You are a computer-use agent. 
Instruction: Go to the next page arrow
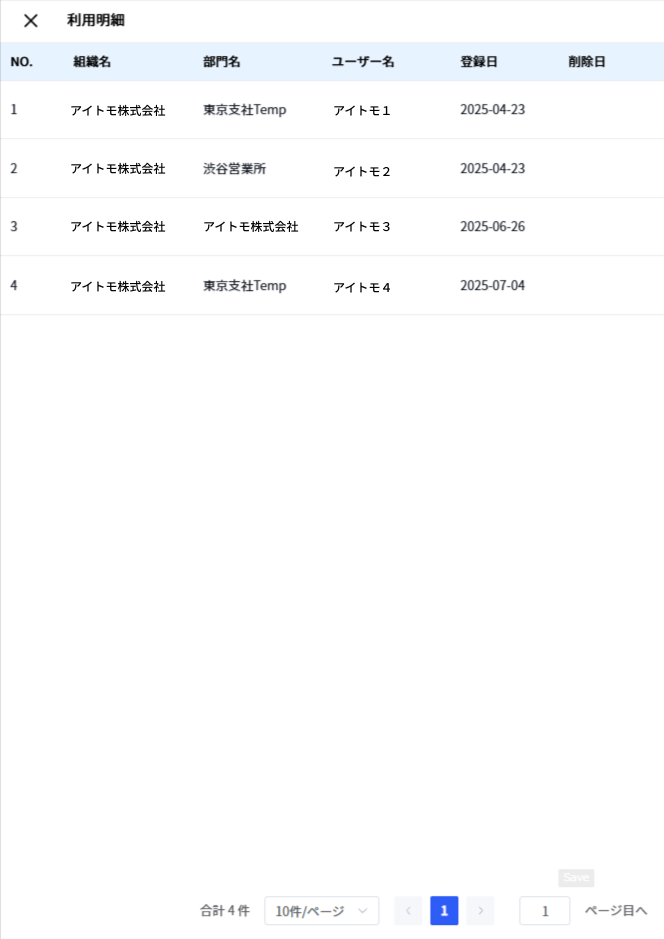click(480, 911)
